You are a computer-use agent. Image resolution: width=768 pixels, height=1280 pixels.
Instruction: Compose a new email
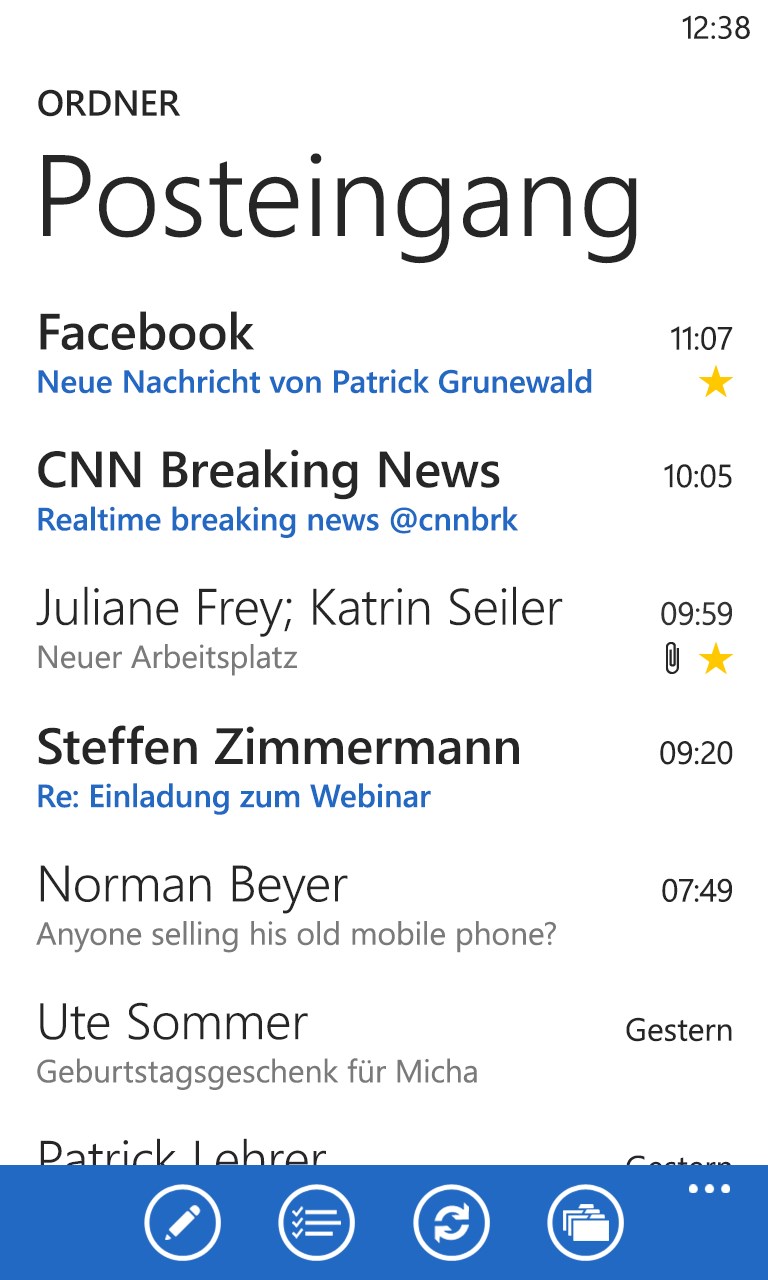(x=182, y=1222)
